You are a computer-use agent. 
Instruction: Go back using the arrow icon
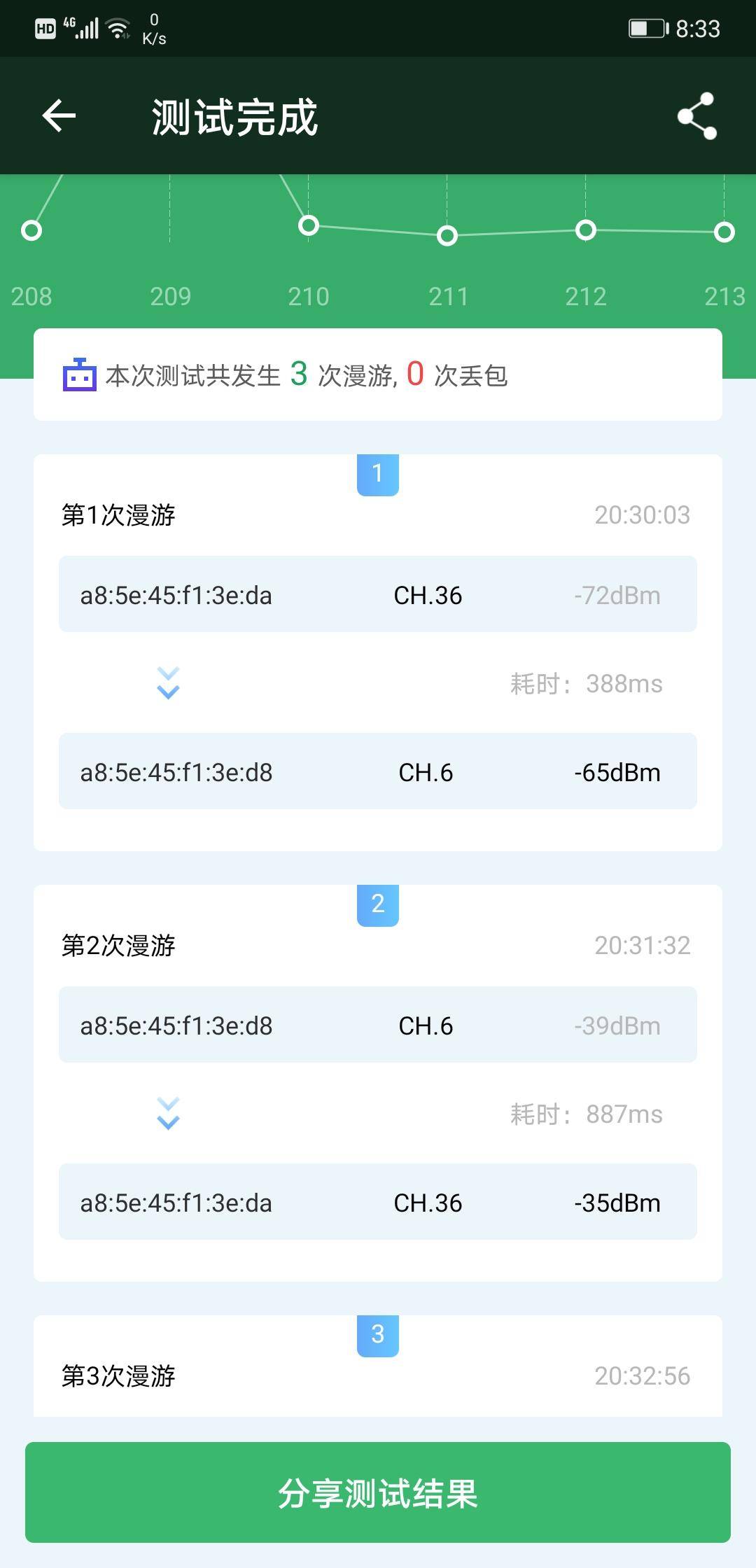coord(59,115)
